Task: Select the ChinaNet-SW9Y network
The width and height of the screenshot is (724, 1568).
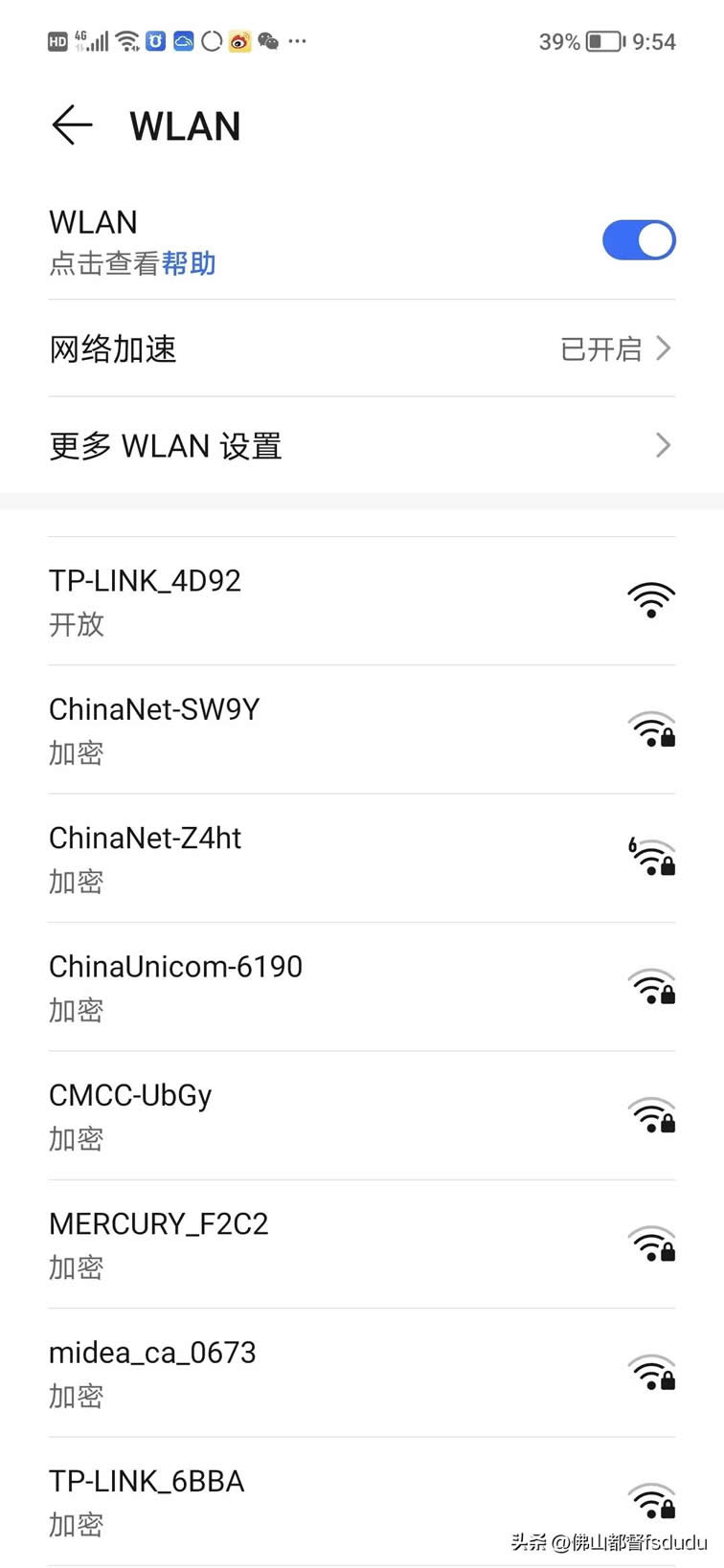Action: click(x=361, y=729)
